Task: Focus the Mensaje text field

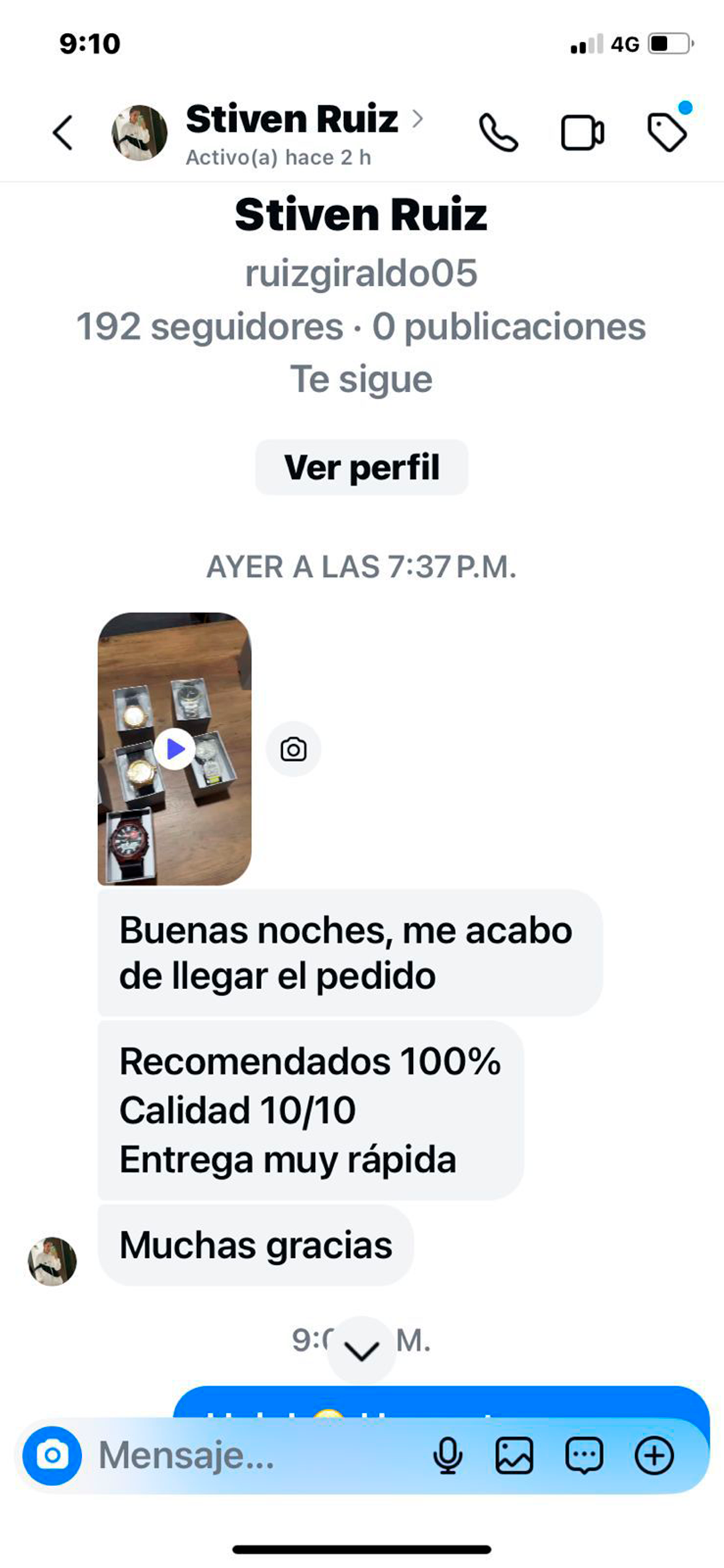Action: [255, 1456]
